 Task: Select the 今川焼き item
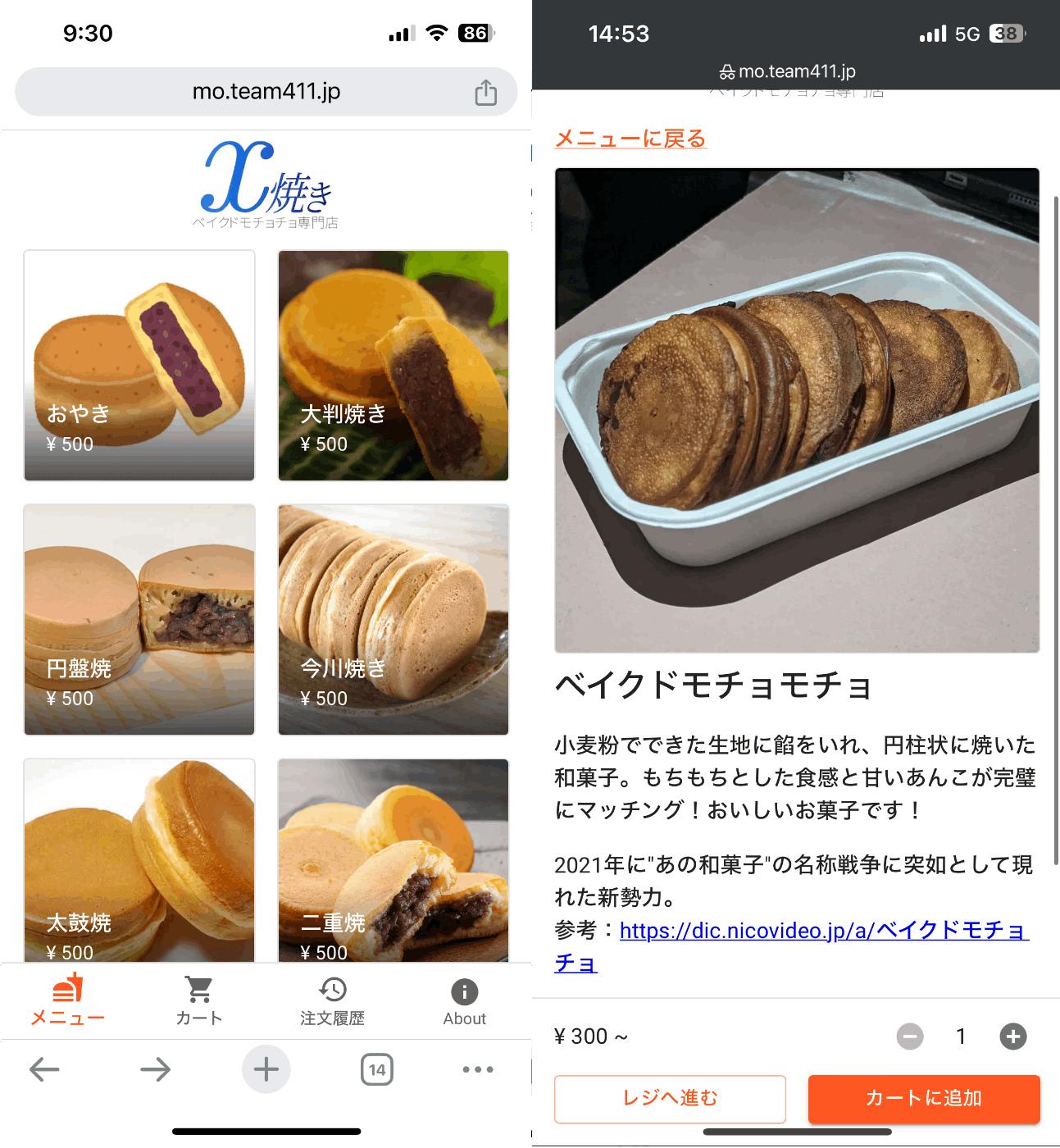394,620
